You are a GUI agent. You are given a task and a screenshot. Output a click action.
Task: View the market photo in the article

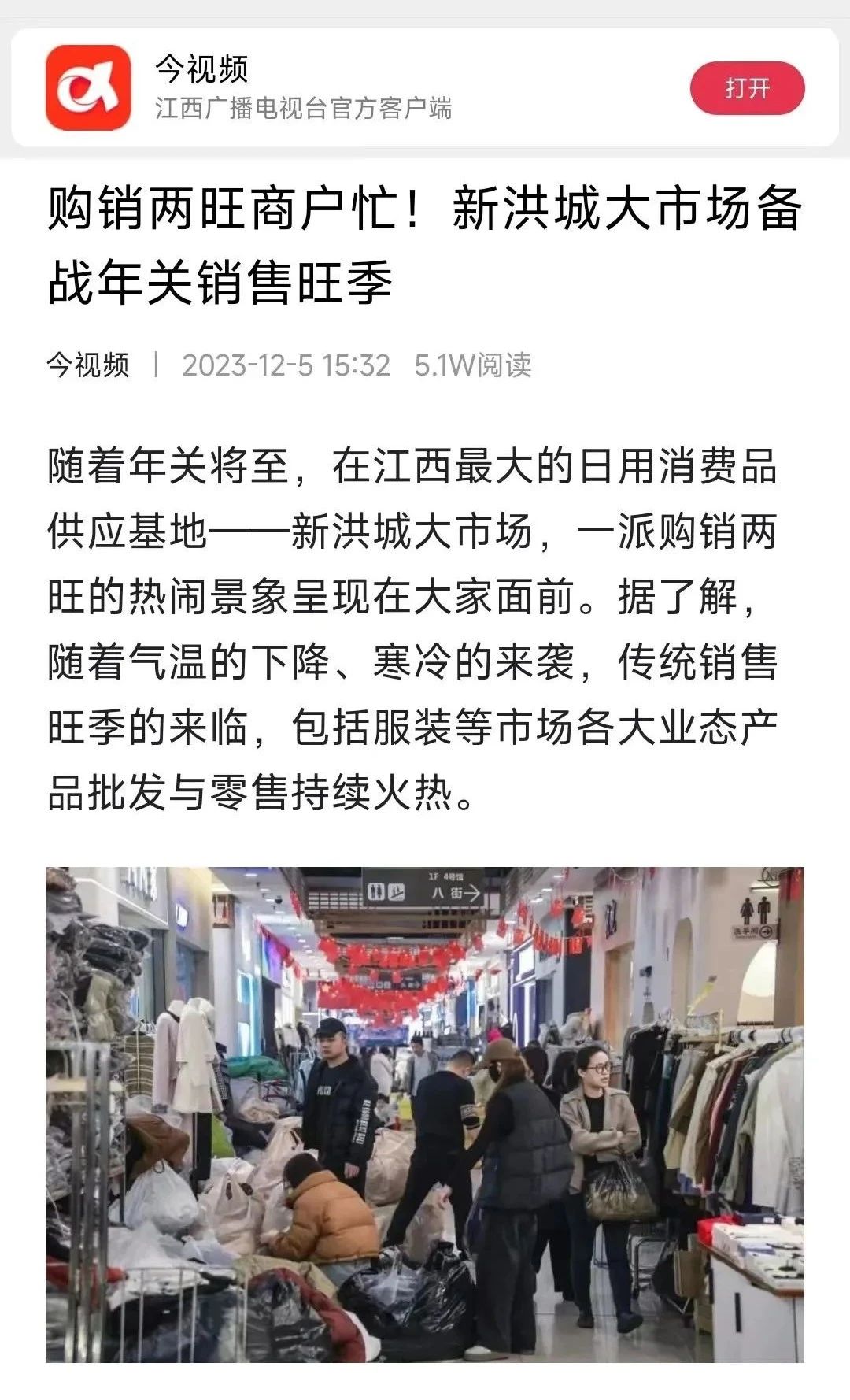[x=425, y=1114]
